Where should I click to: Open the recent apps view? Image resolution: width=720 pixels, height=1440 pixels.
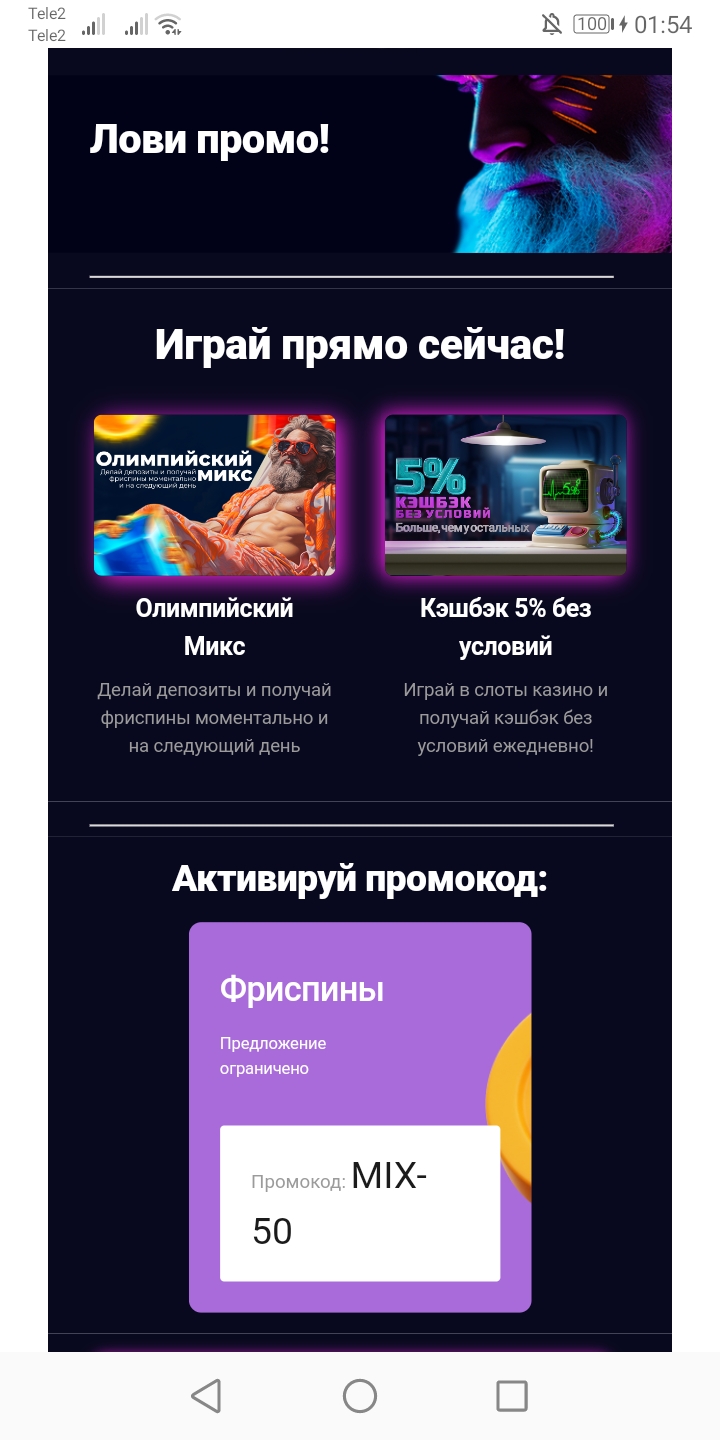coord(512,1396)
